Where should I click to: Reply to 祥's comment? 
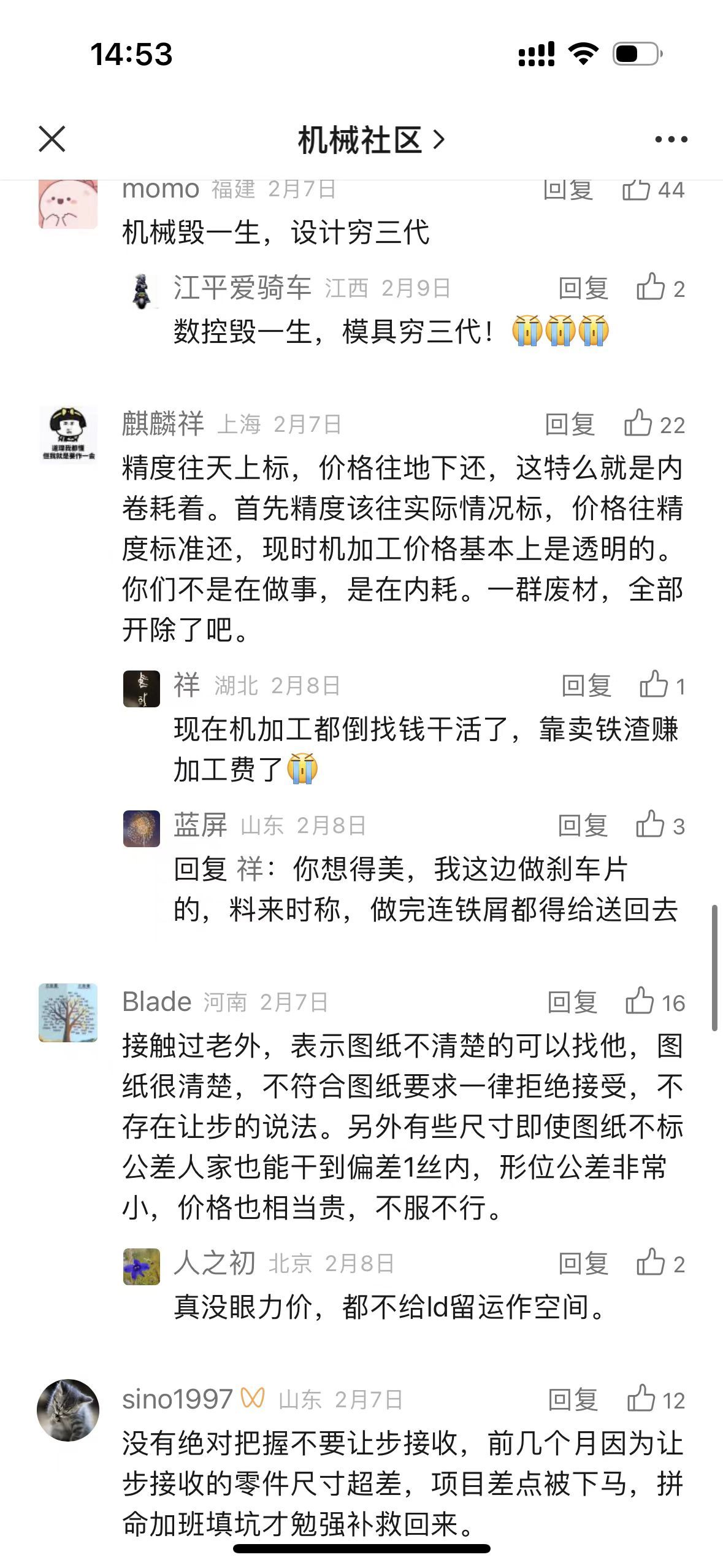click(586, 686)
